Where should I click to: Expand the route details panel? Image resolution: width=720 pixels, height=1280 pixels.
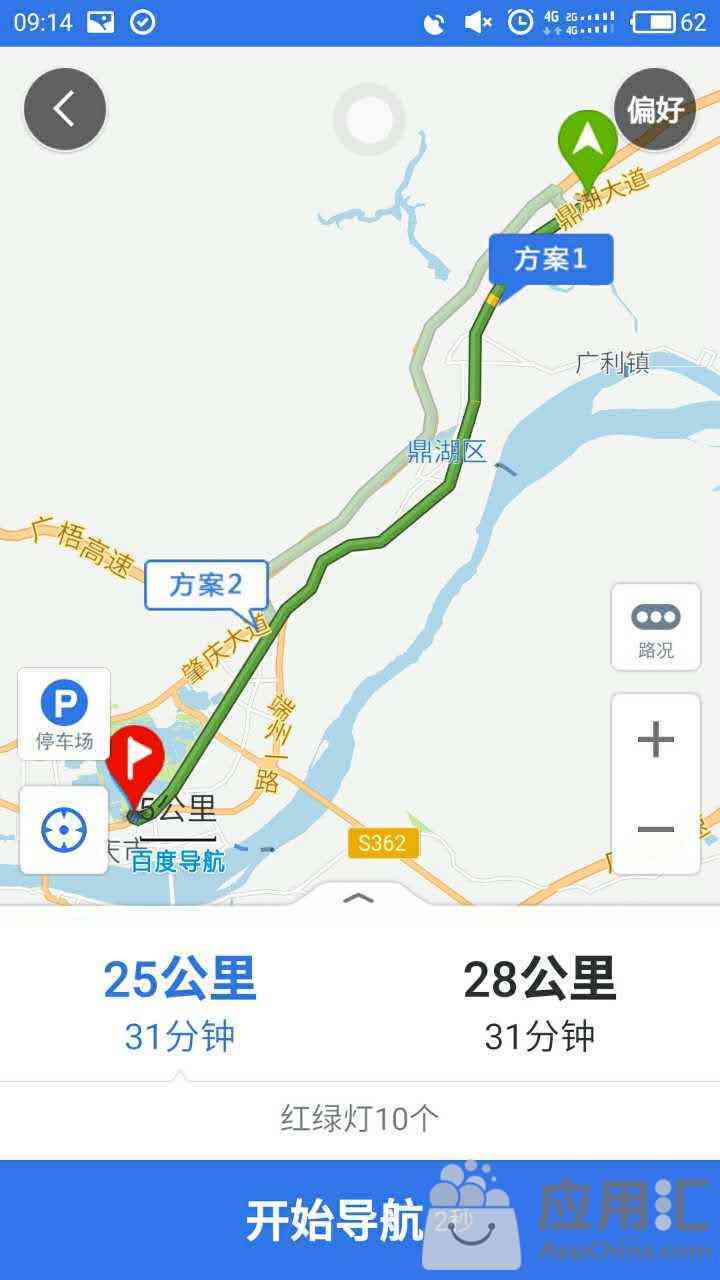click(x=359, y=897)
